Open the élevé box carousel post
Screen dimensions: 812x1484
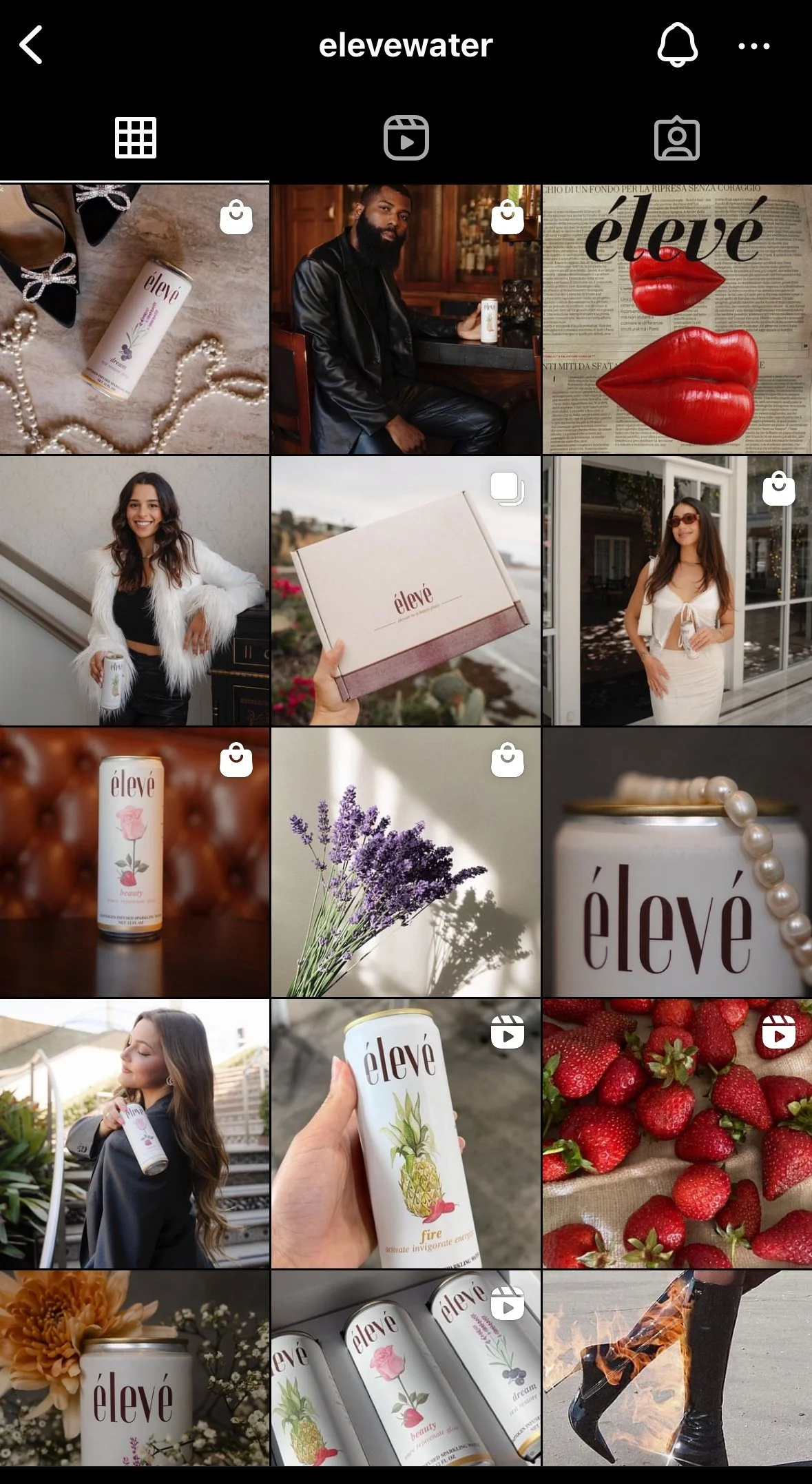pyautogui.click(x=406, y=590)
